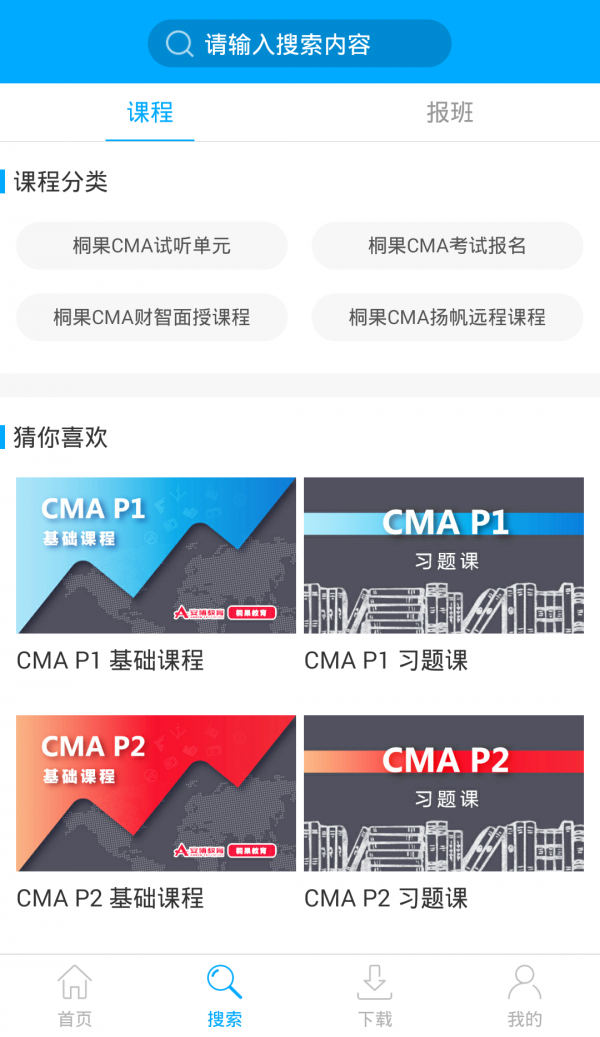Tap the search input field
Viewport: 600px width, 1037px height.
[300, 44]
